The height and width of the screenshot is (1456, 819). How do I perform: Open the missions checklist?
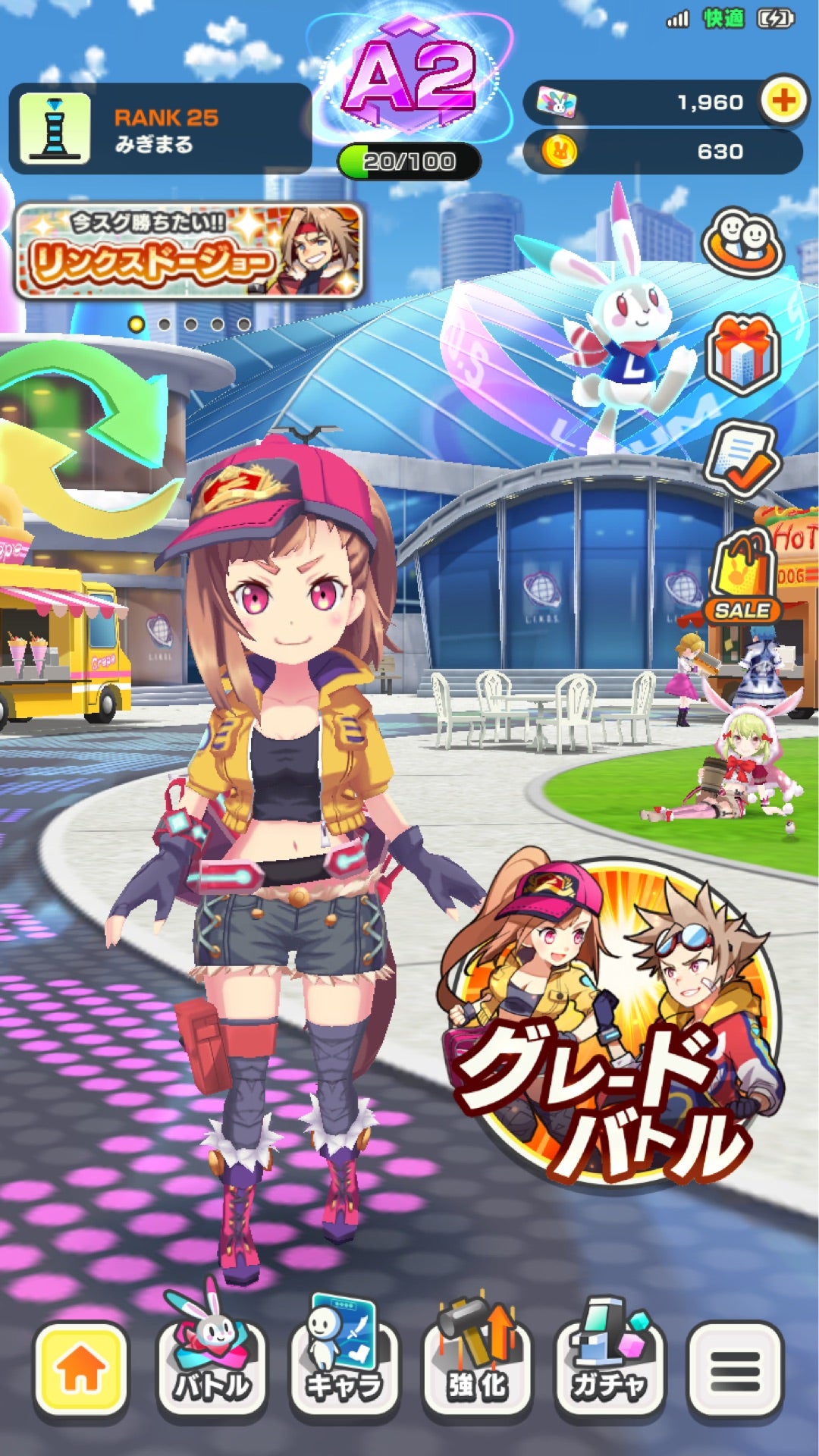[x=742, y=460]
